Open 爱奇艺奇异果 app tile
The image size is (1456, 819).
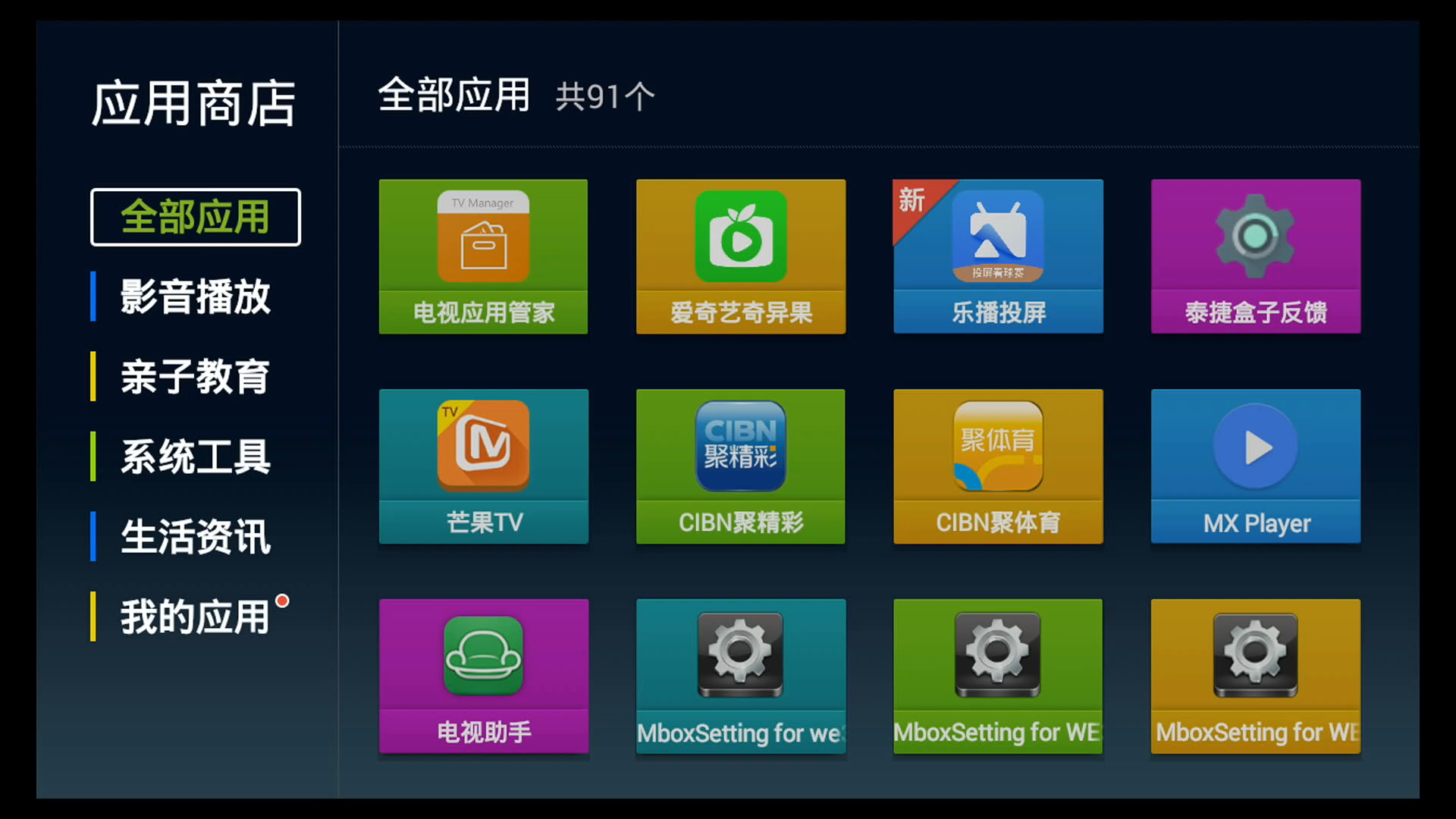tap(740, 256)
